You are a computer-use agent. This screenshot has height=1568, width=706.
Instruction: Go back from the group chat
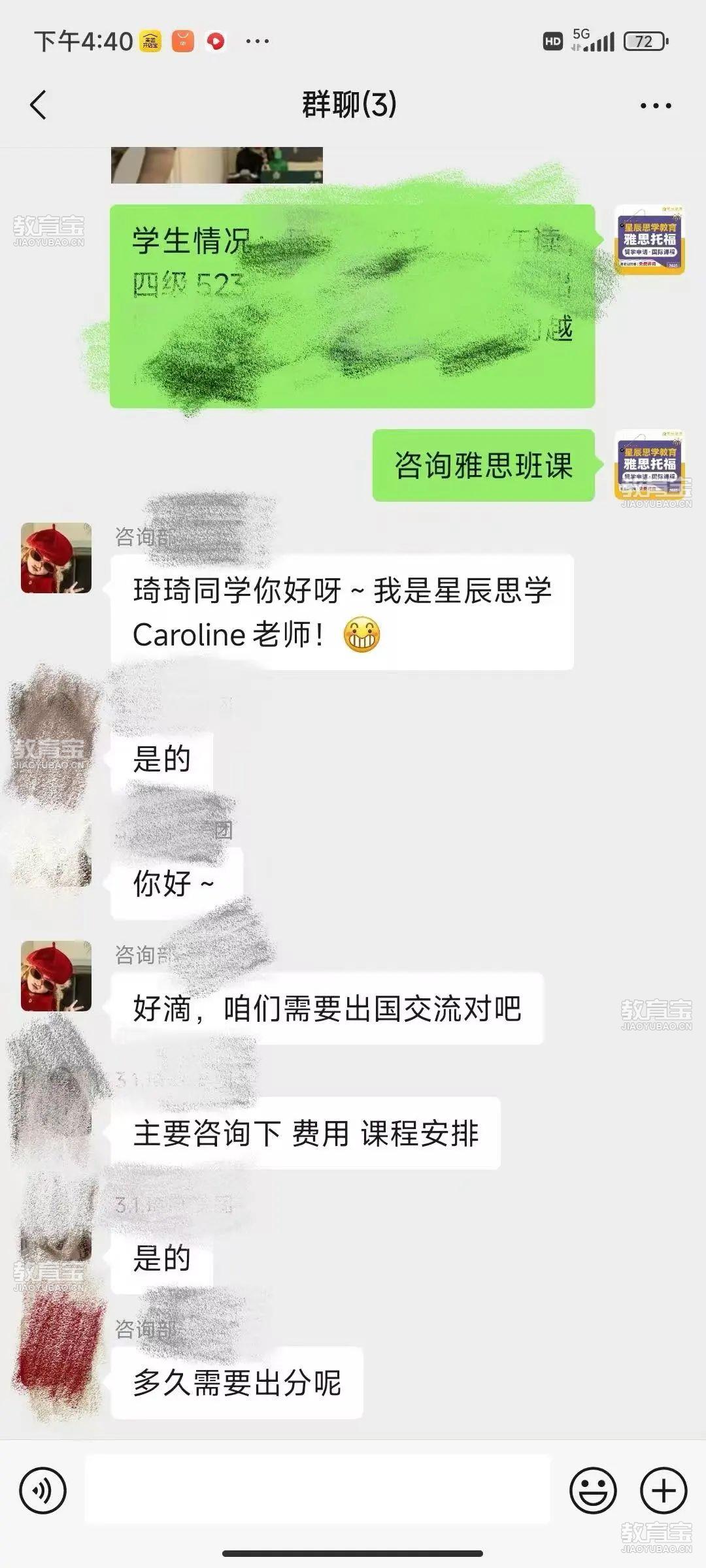39,105
